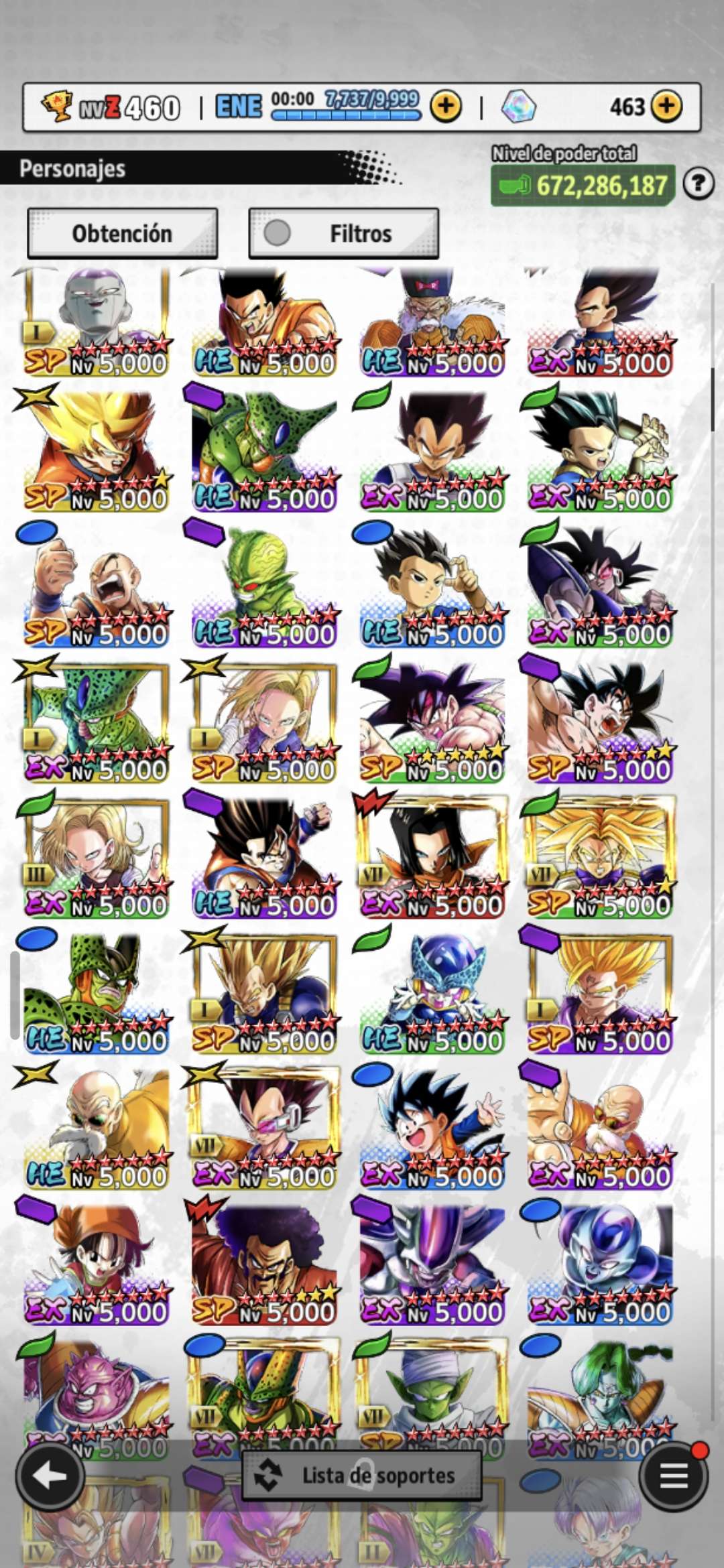Open the hamburger menu button
This screenshot has width=724, height=1568.
(673, 1476)
